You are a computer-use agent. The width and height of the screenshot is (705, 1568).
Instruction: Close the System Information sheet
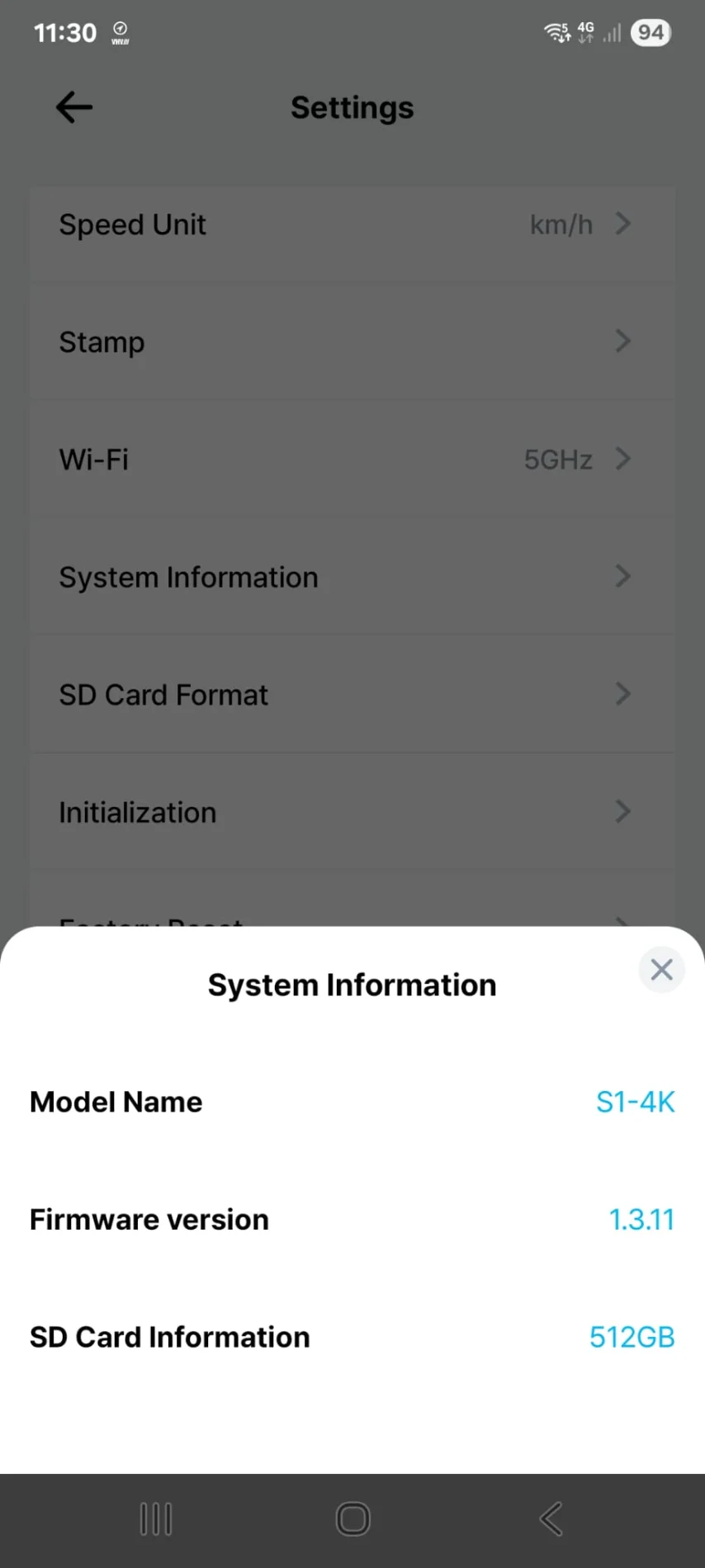[x=661, y=970]
